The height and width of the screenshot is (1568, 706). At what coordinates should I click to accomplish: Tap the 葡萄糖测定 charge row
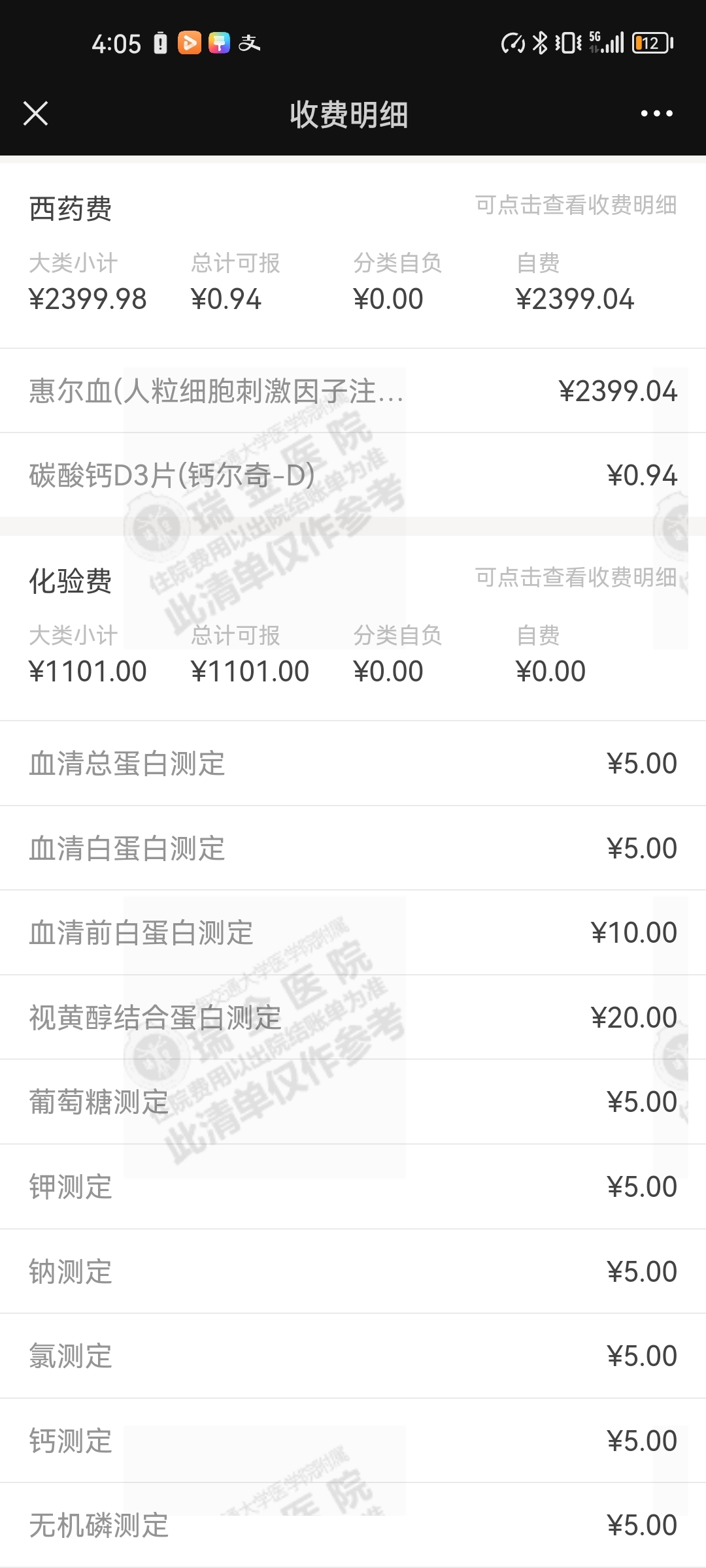(x=353, y=1102)
